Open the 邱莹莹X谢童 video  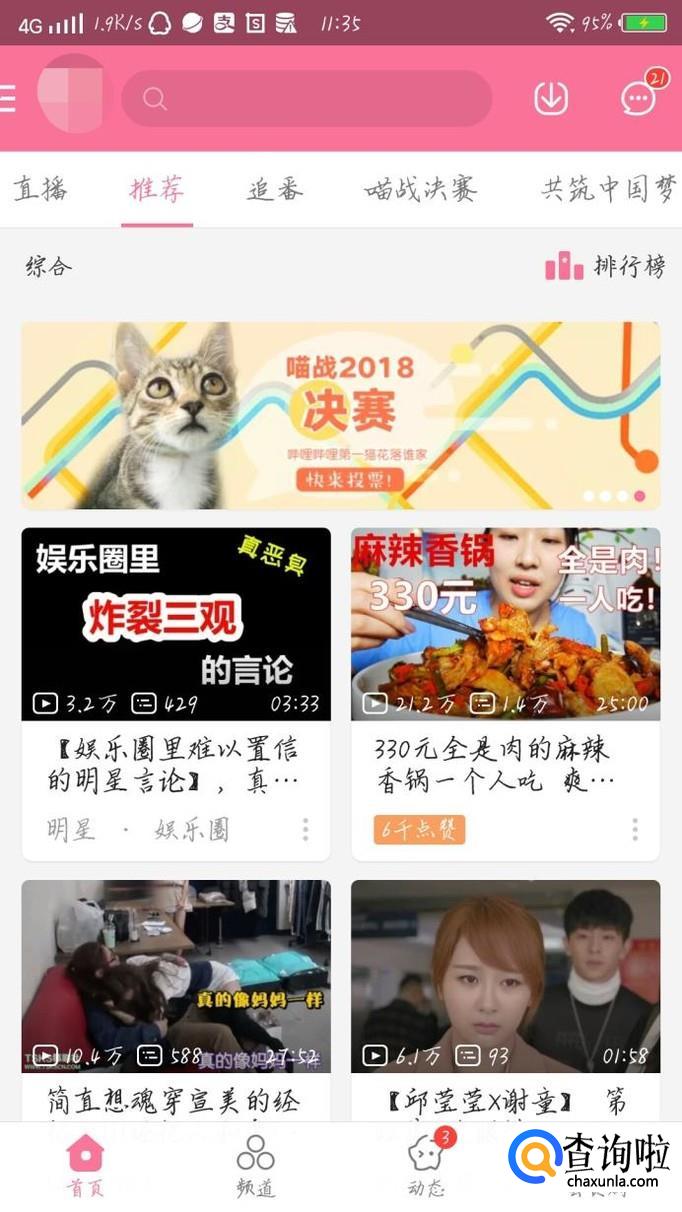click(505, 976)
